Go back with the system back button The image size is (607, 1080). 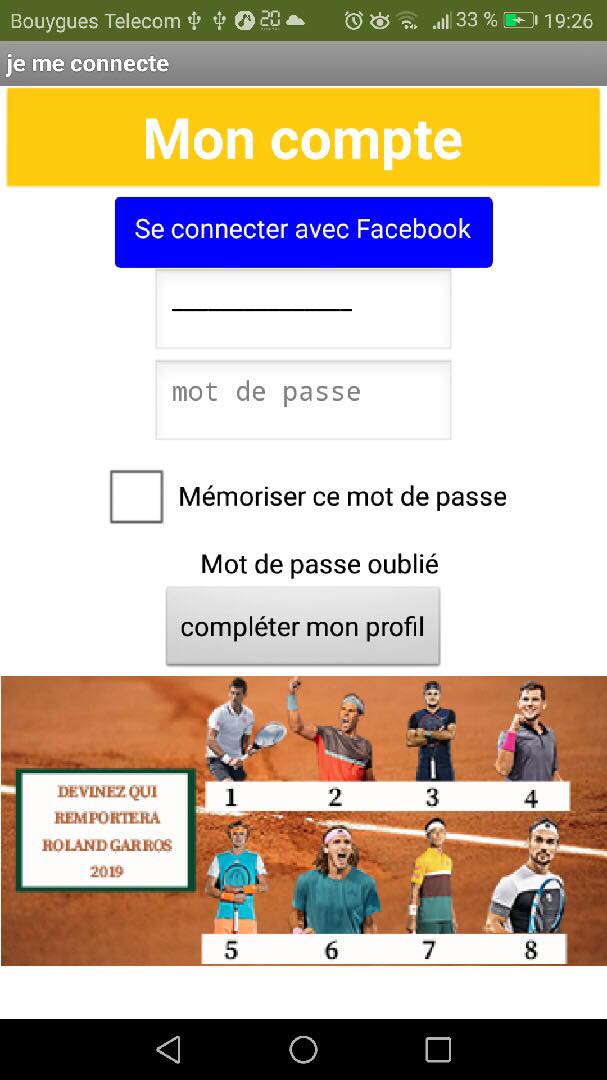point(168,1049)
